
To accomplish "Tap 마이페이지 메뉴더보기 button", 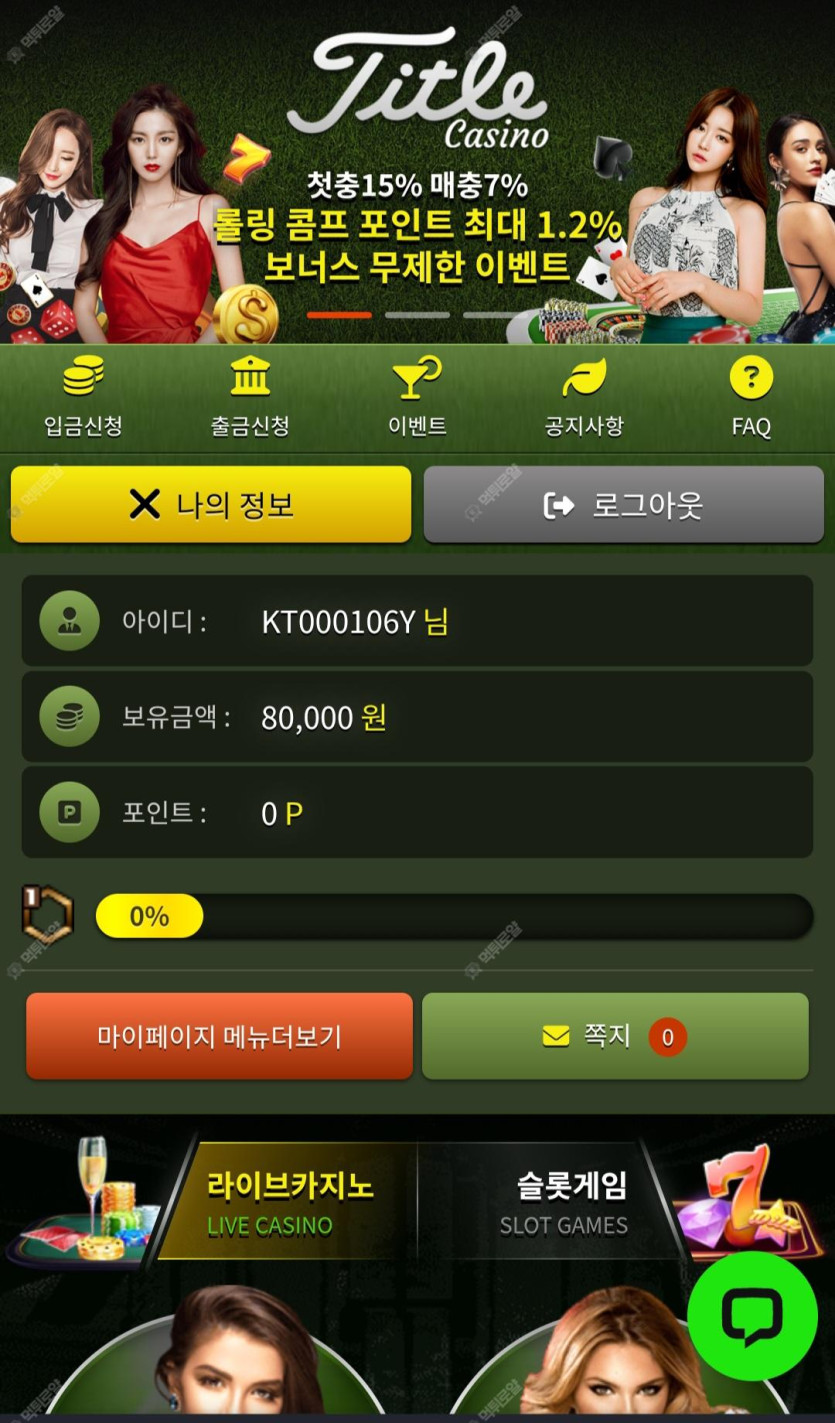I will tap(219, 1036).
